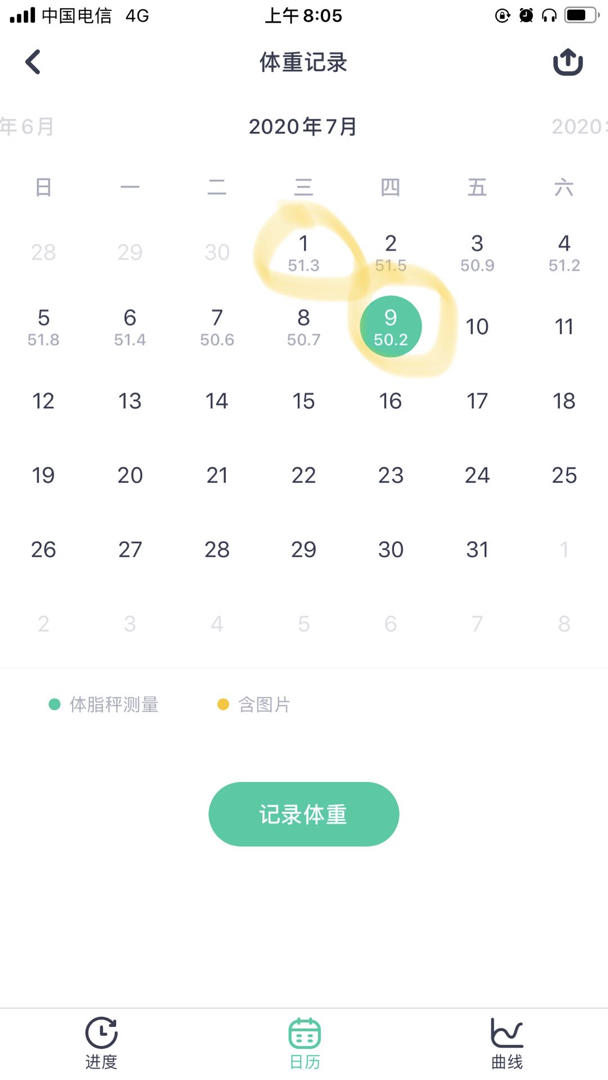Open July 5 record of 51.8

click(x=43, y=326)
